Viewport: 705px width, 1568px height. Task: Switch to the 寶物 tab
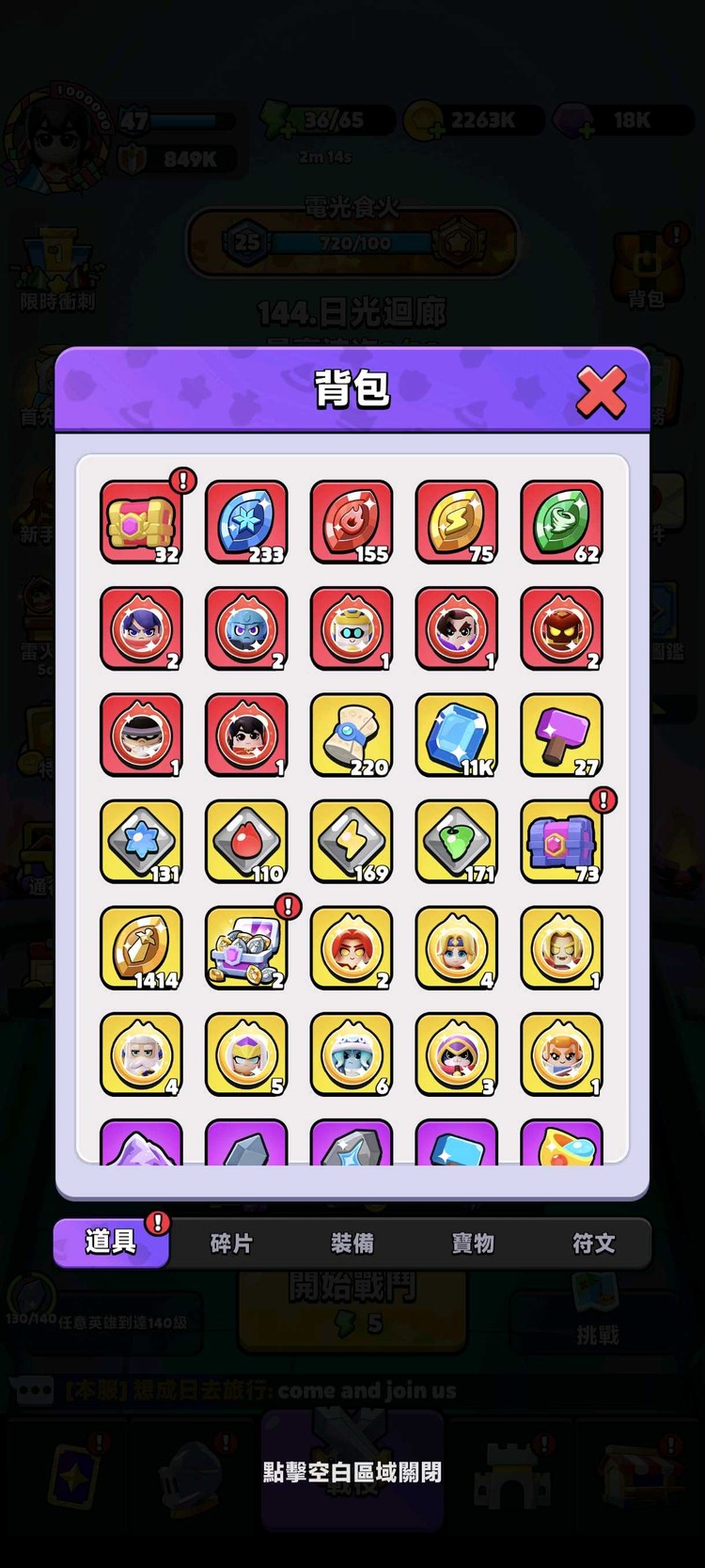473,1243
